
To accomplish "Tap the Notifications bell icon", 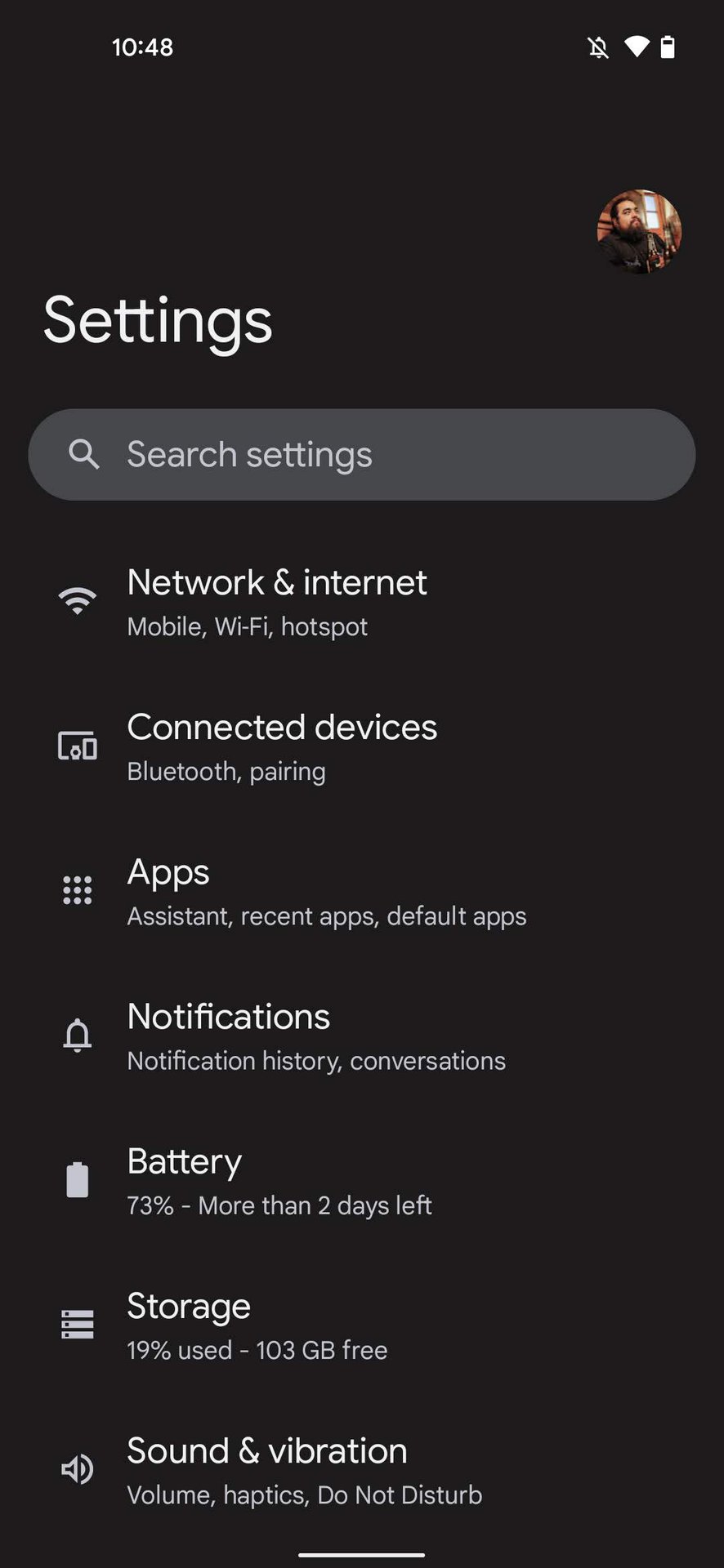I will pos(77,1036).
